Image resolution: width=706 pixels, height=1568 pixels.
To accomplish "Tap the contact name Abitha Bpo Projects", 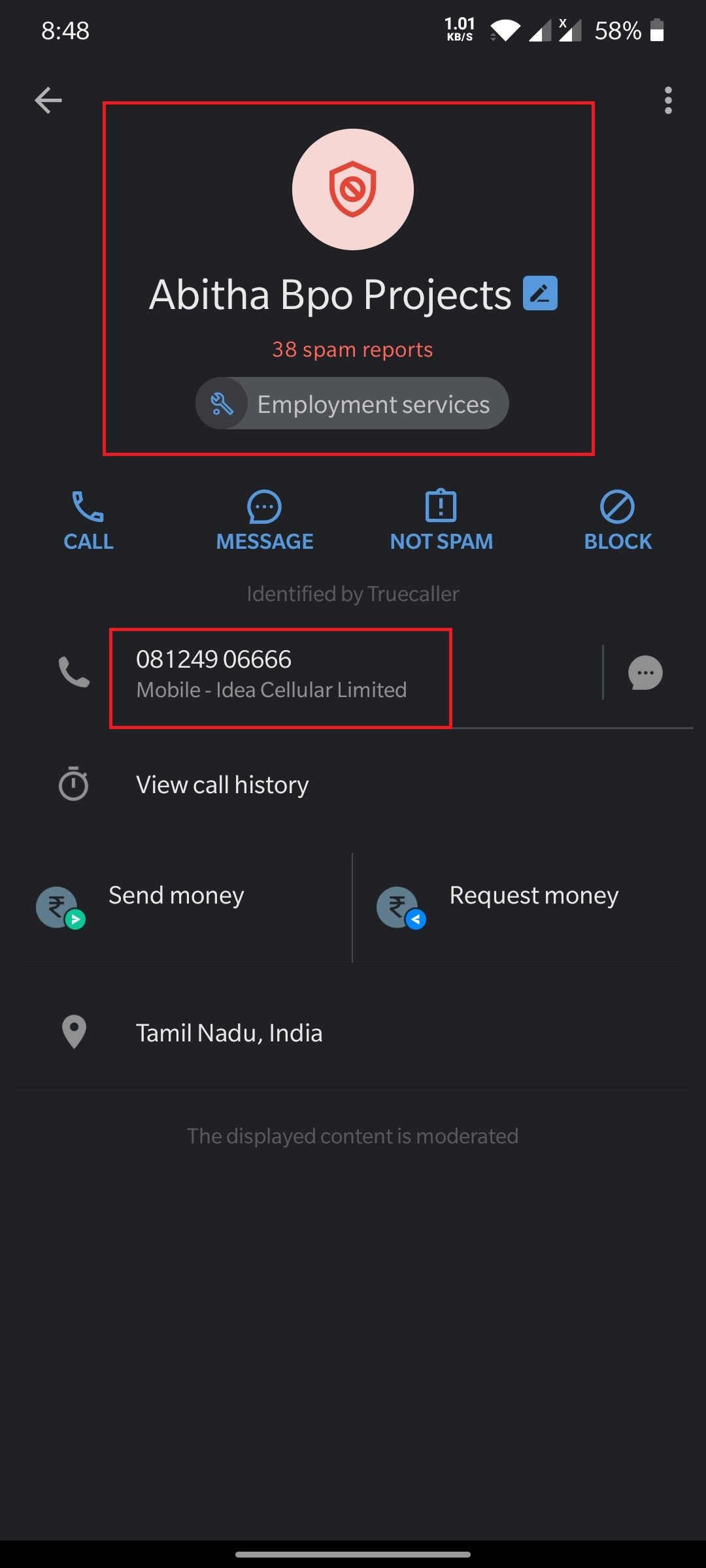I will click(x=329, y=295).
